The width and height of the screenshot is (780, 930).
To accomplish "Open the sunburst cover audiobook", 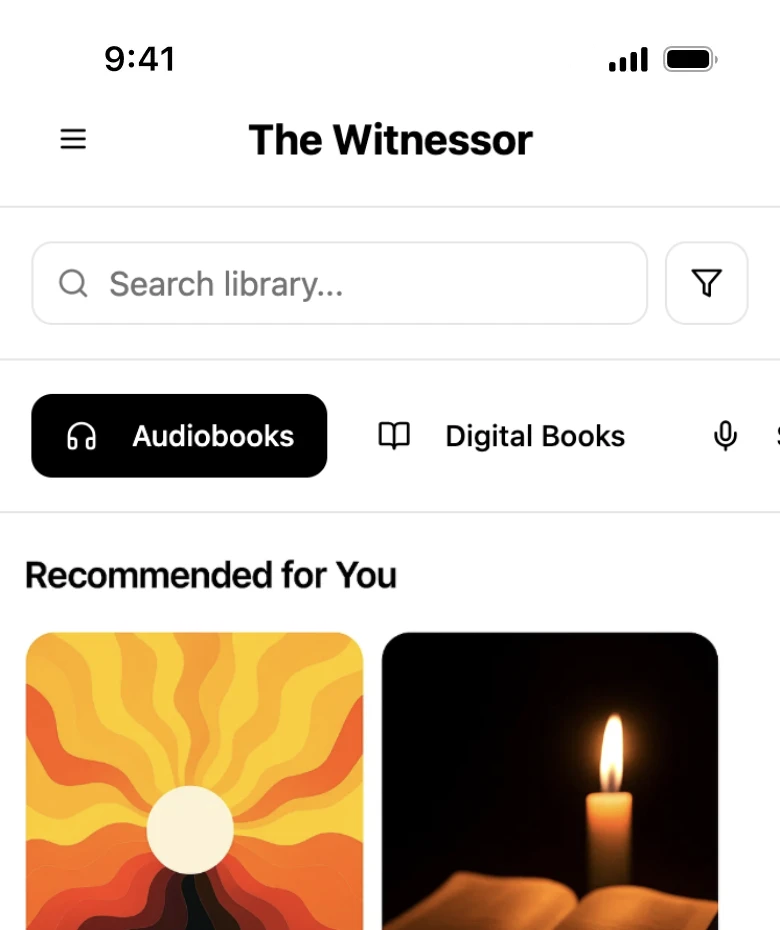I will pos(194,780).
